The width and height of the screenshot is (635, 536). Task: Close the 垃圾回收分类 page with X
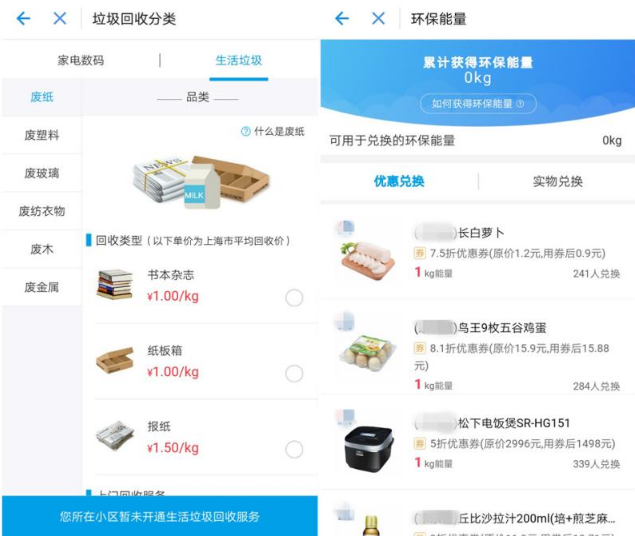click(60, 19)
